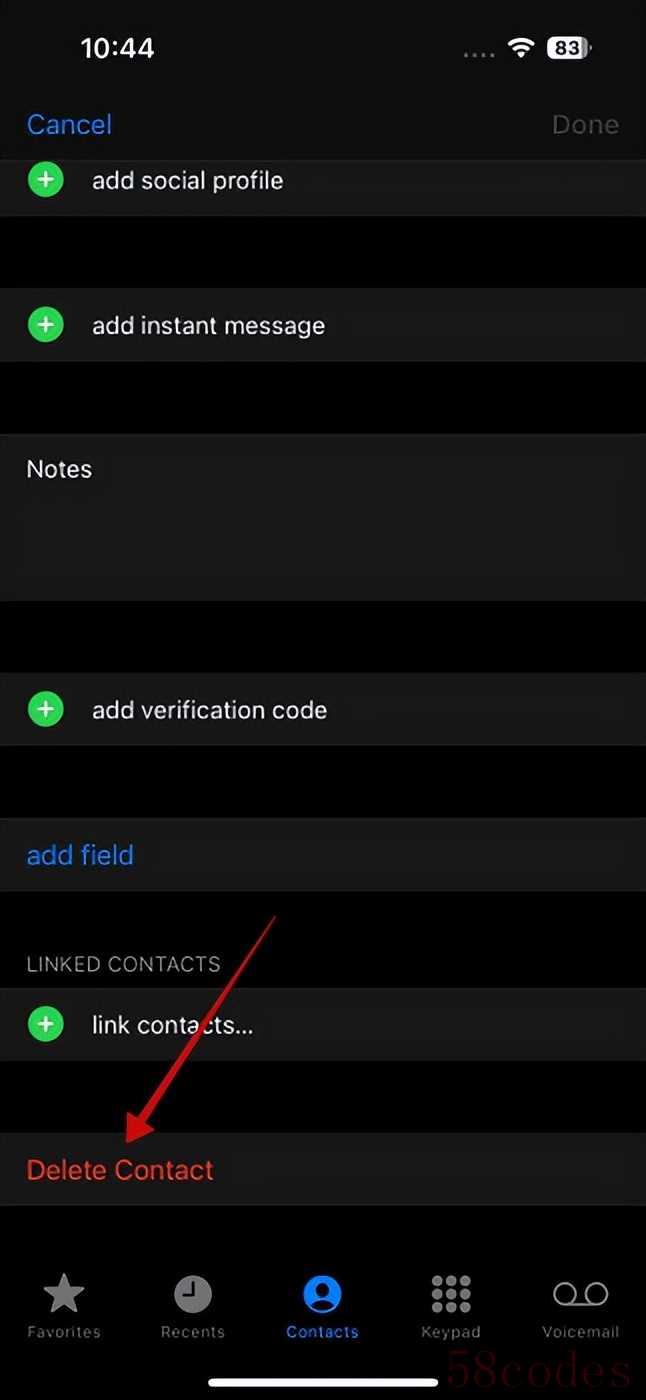Tap the add field link

80,855
